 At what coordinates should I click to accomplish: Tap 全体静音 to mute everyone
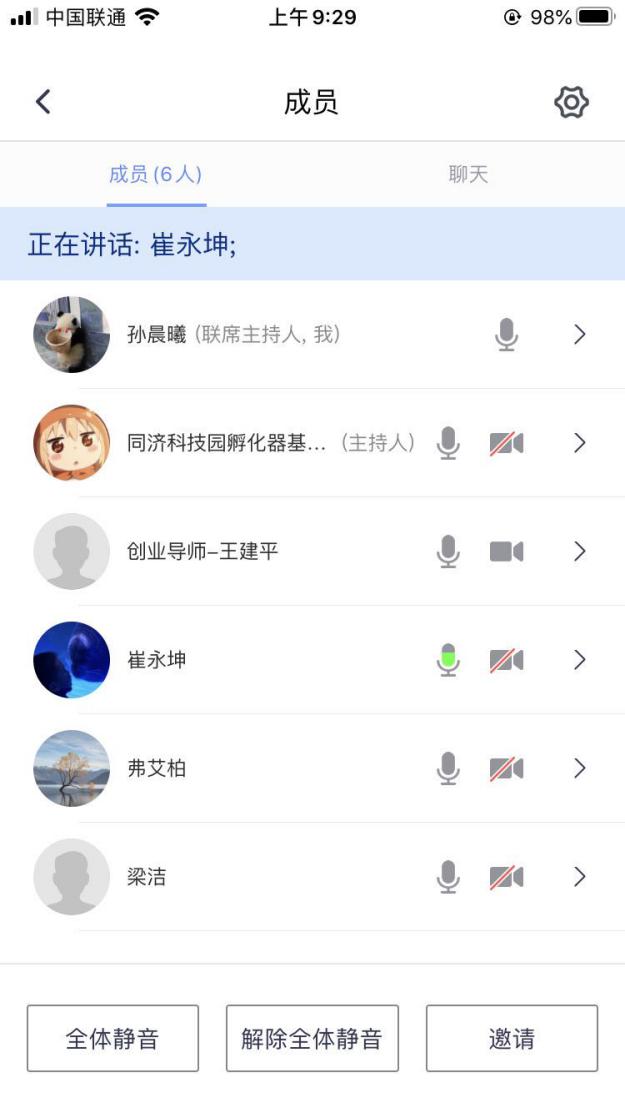(x=112, y=1039)
